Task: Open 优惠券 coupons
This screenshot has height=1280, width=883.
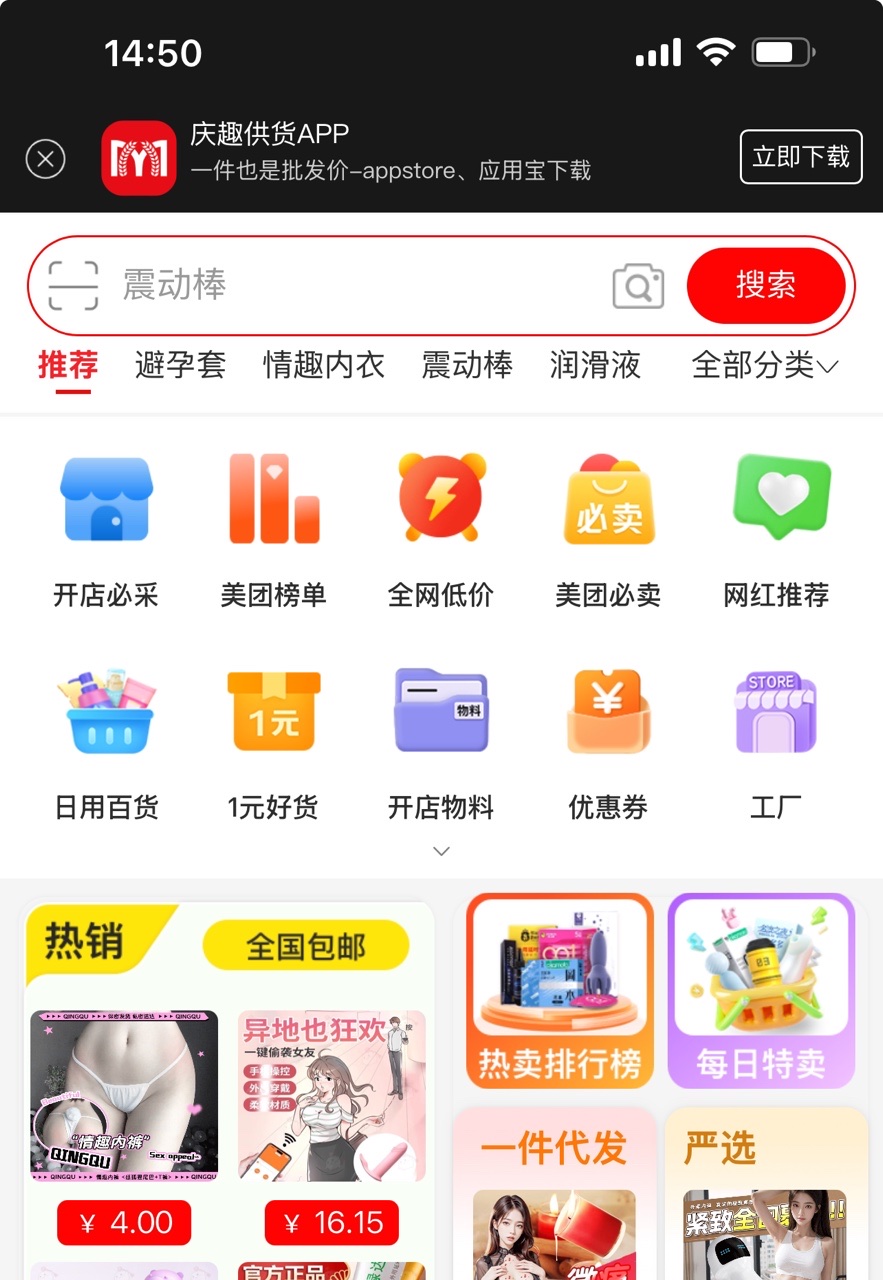Action: [x=608, y=742]
